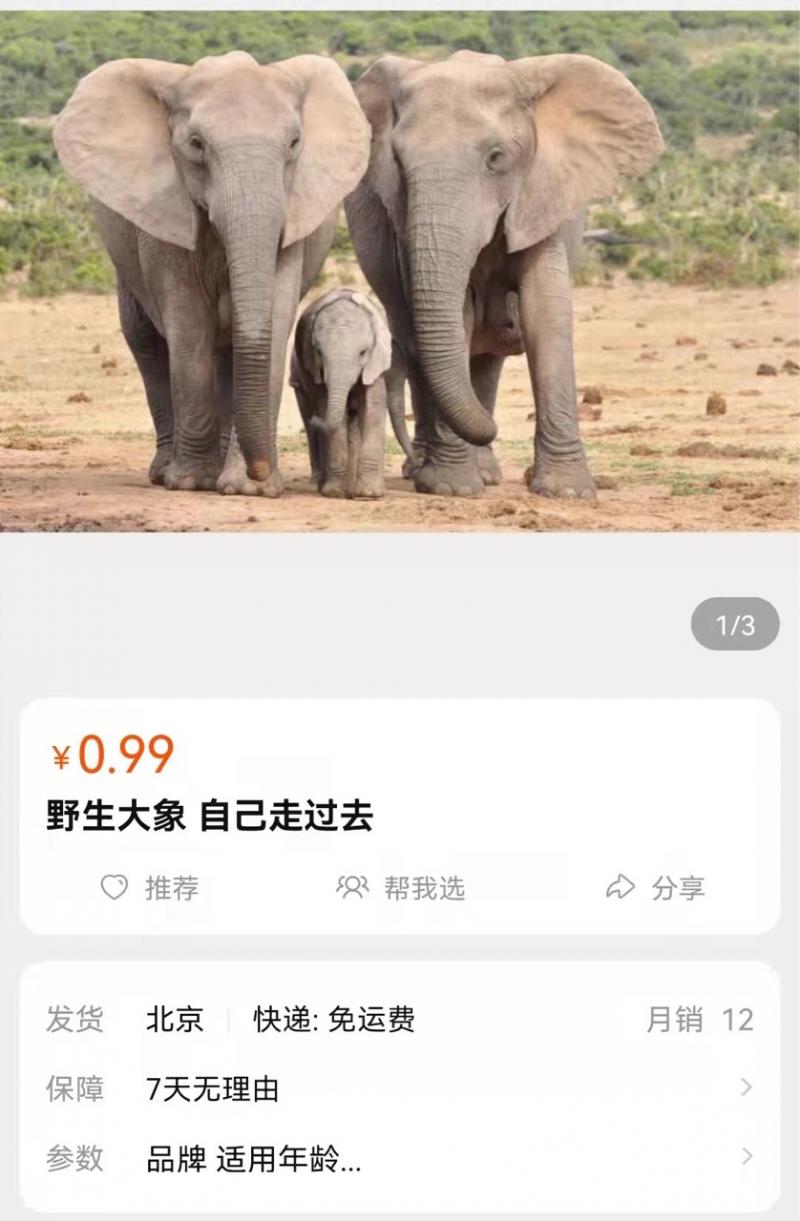
Task: Expand the 参数 品牌 适用年龄 row
Action: [x=400, y=1159]
